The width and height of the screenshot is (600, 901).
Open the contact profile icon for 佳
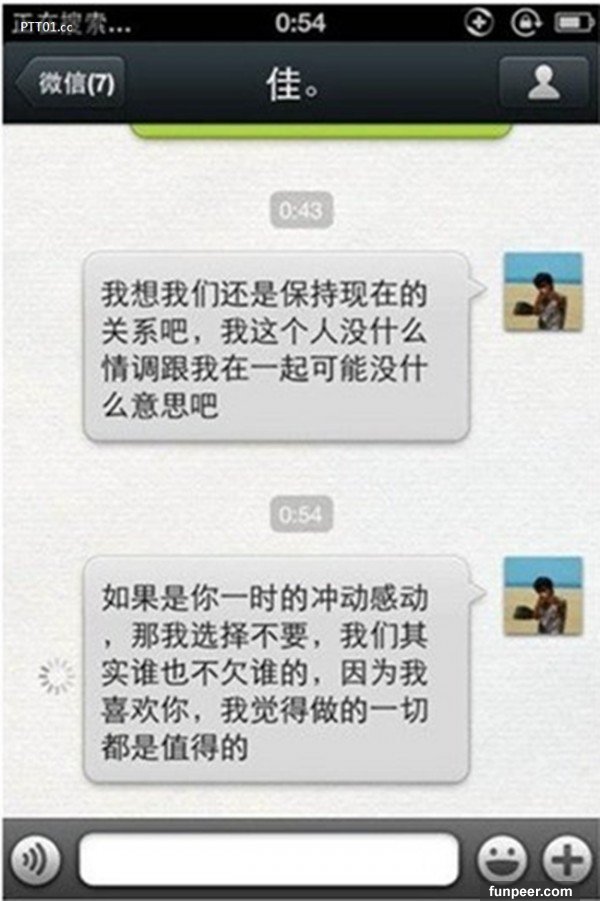[x=543, y=84]
